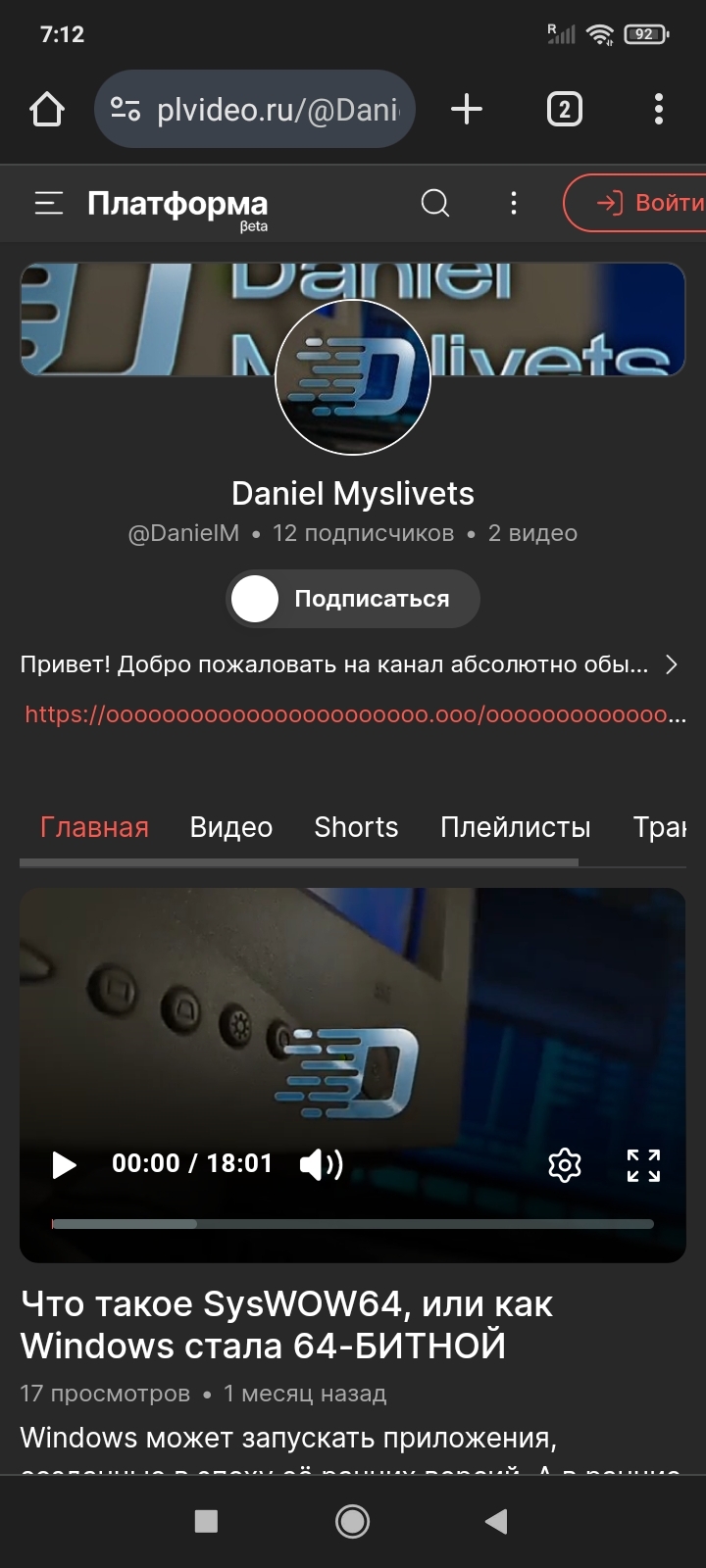Mute the video sound

pyautogui.click(x=321, y=1164)
